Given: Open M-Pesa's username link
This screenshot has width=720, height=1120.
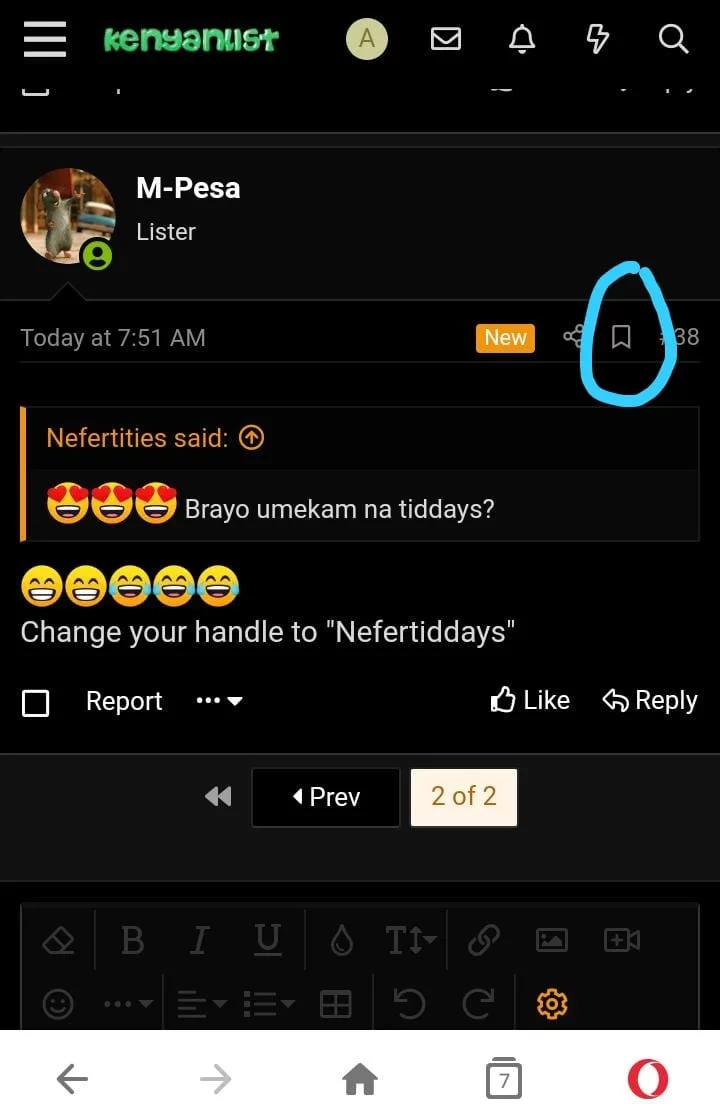Looking at the screenshot, I should [x=188, y=187].
